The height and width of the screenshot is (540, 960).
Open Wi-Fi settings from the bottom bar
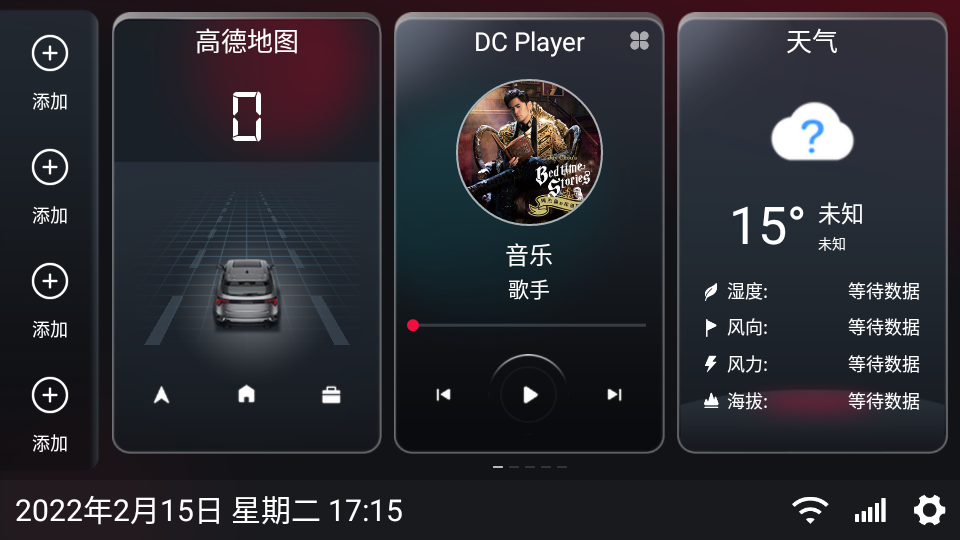[809, 511]
